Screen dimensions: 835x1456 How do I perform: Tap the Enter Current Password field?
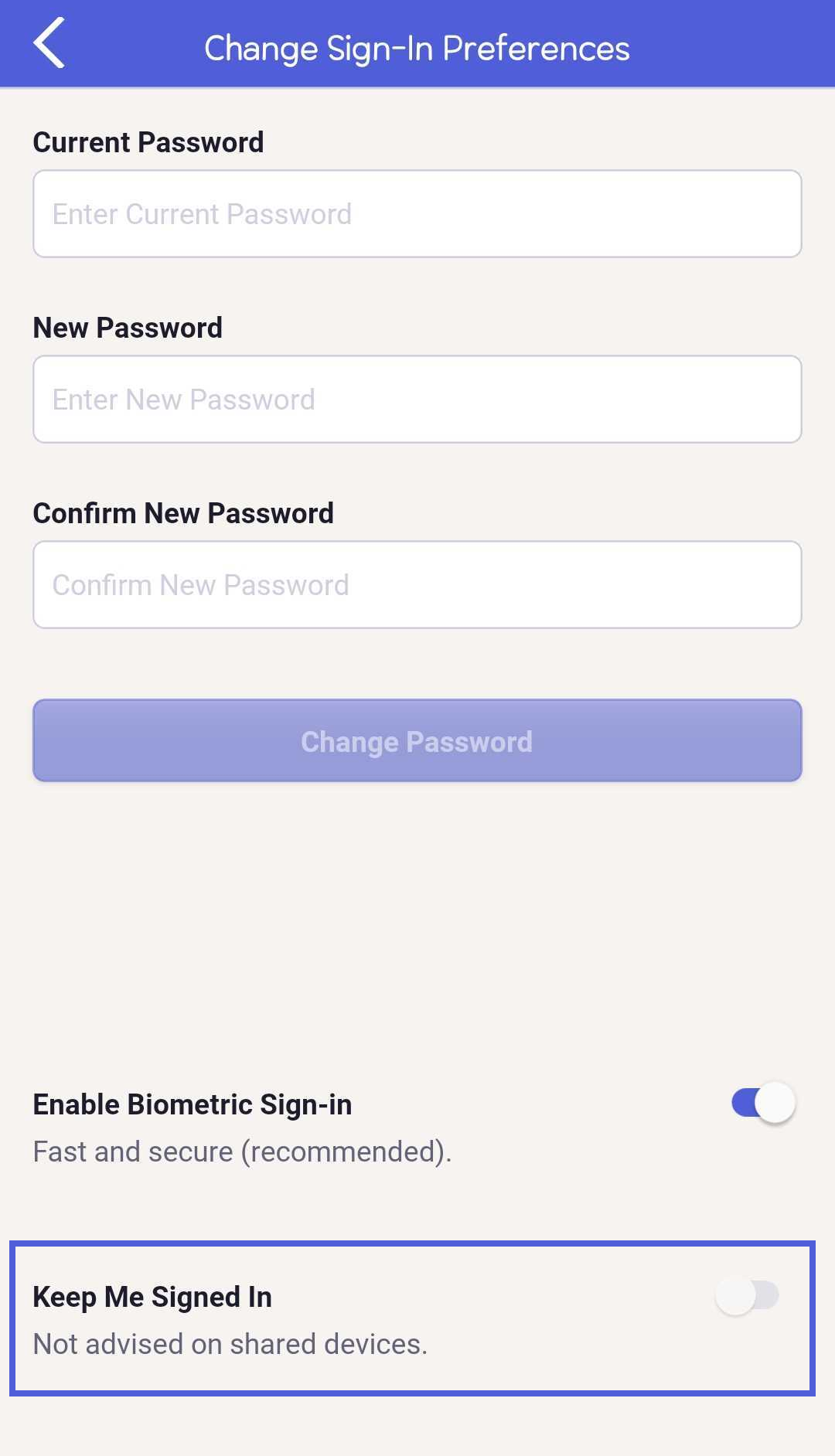[417, 214]
